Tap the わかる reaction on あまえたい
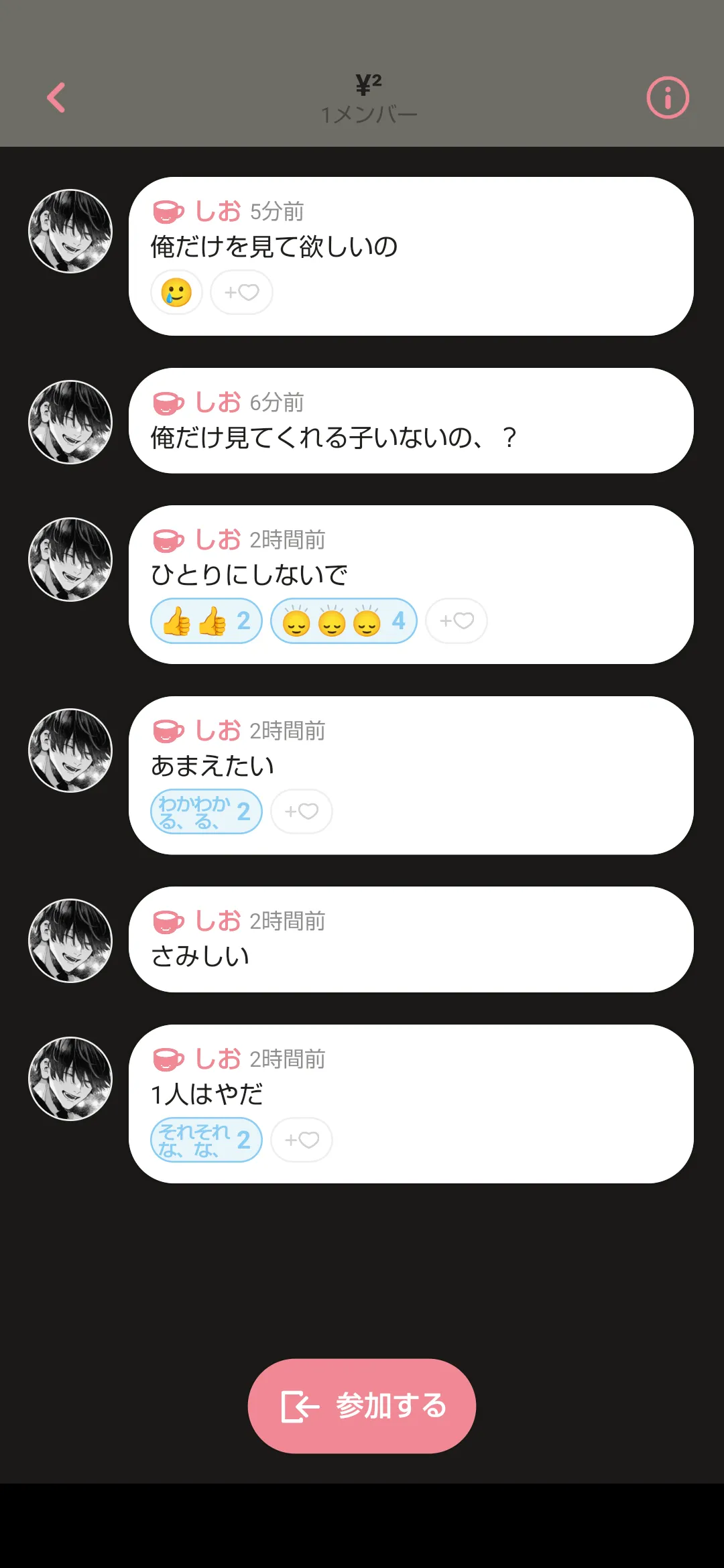 [x=206, y=811]
